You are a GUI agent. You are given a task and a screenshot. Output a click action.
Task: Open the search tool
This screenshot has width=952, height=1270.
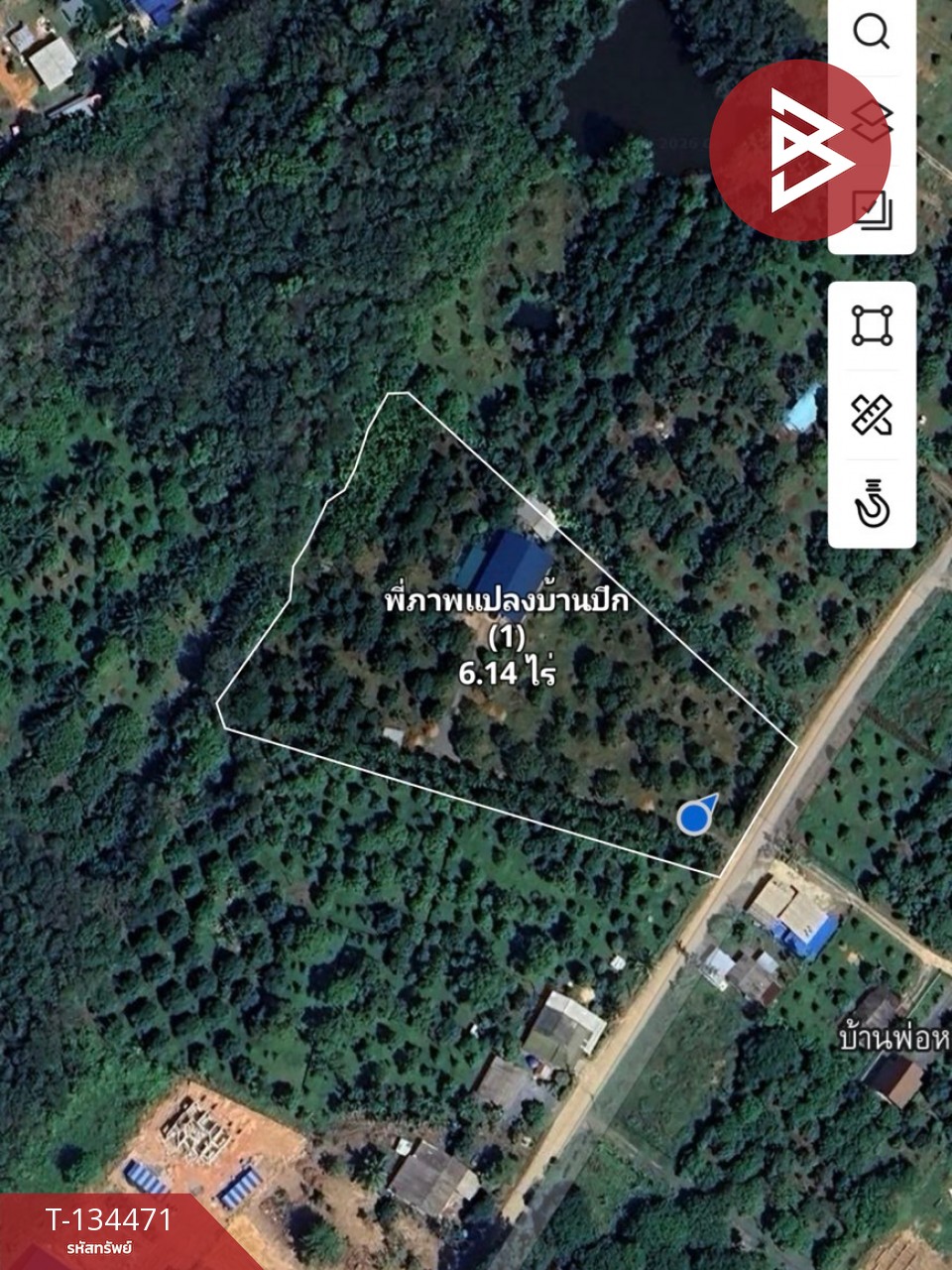(x=871, y=35)
